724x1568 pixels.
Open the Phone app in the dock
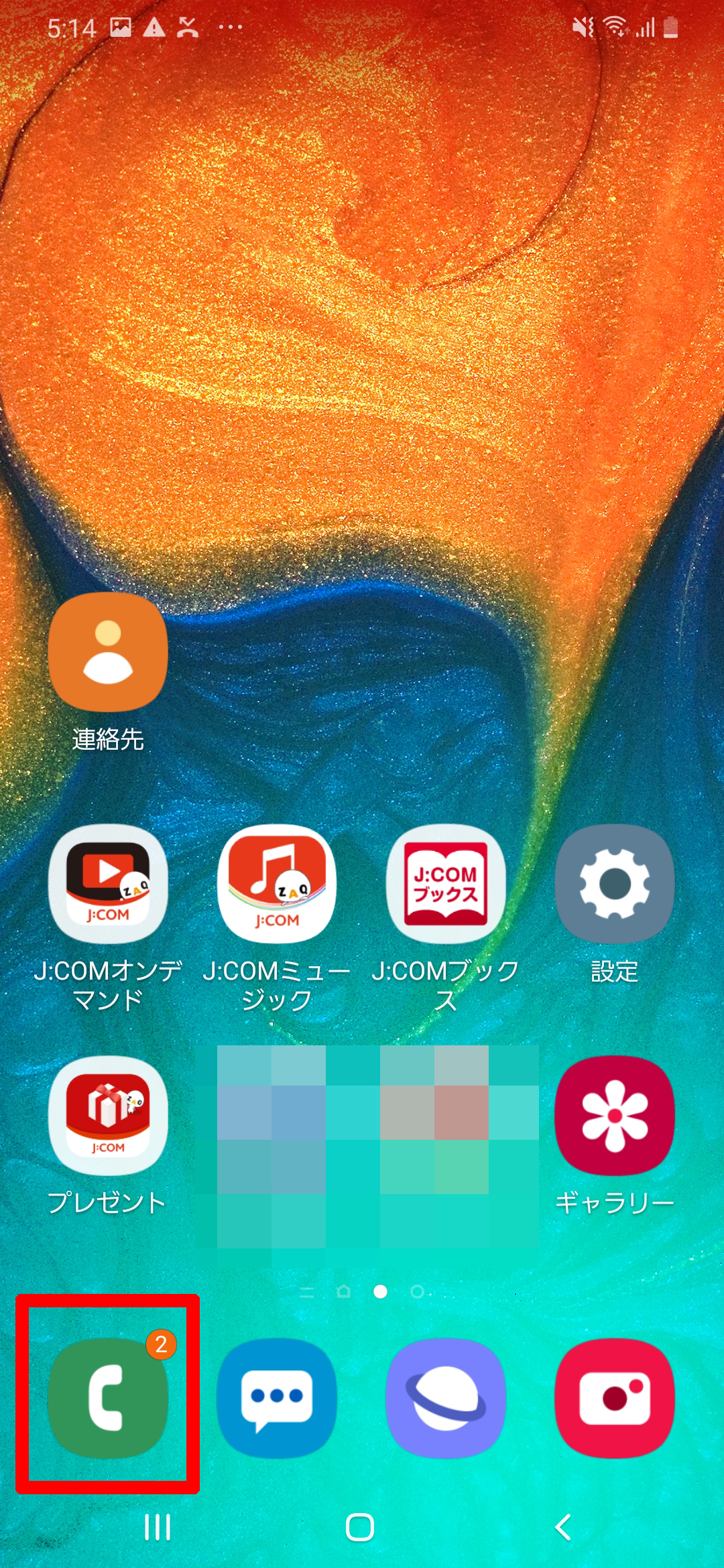[108, 1398]
